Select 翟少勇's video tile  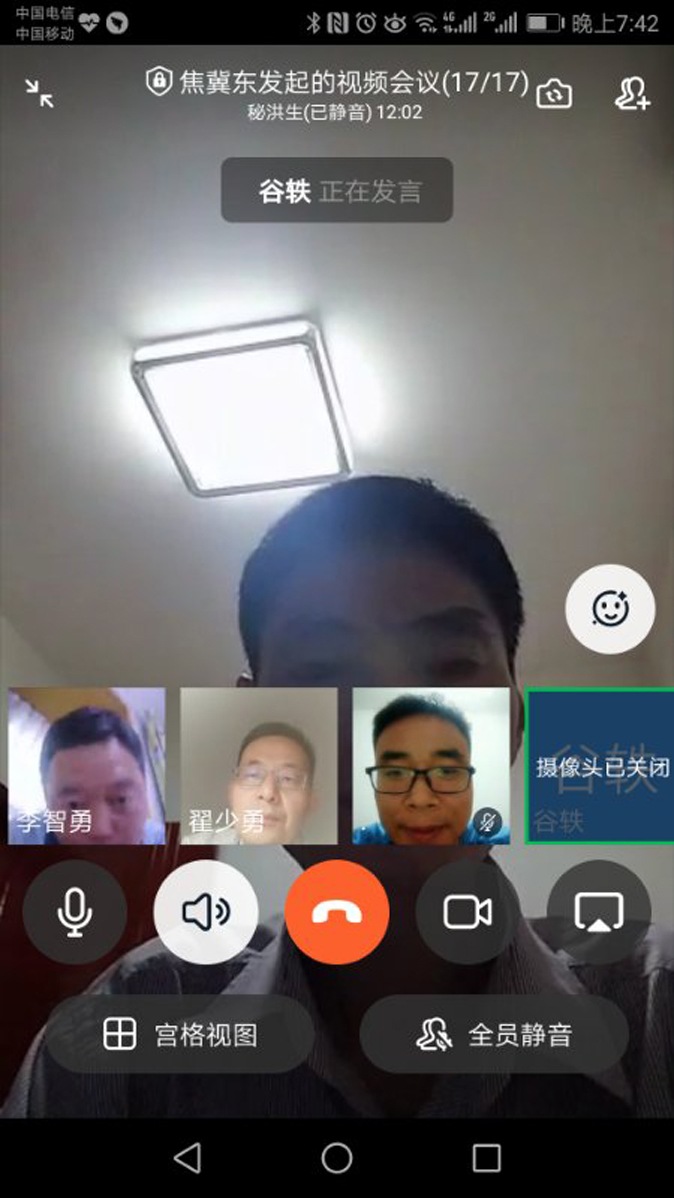(259, 766)
